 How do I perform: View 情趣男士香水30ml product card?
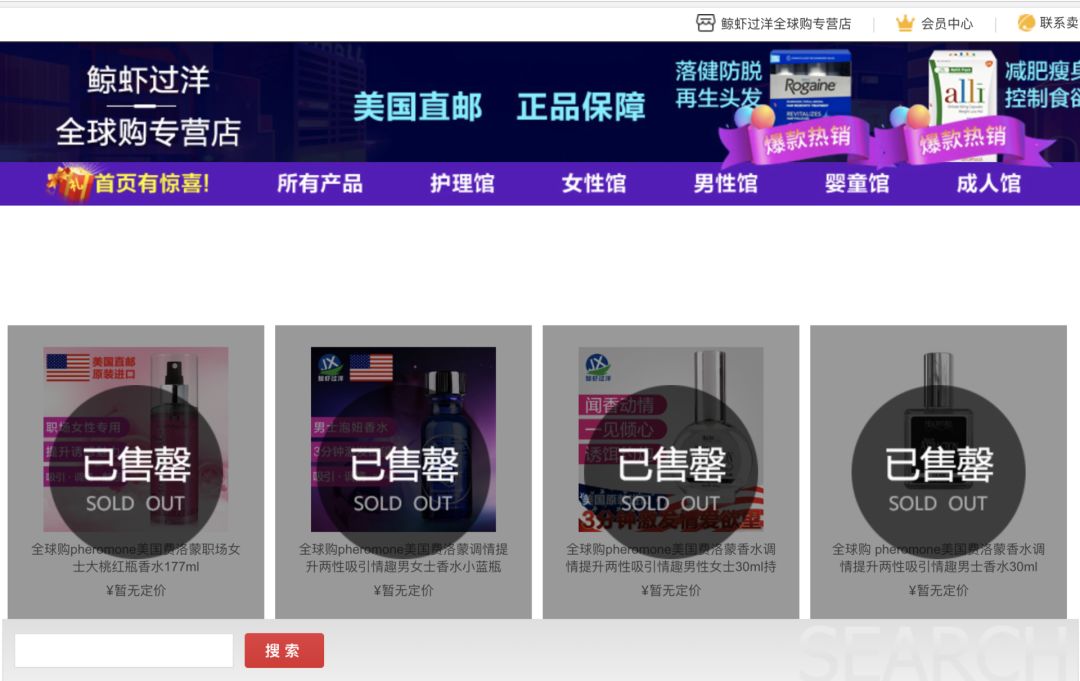[938, 470]
